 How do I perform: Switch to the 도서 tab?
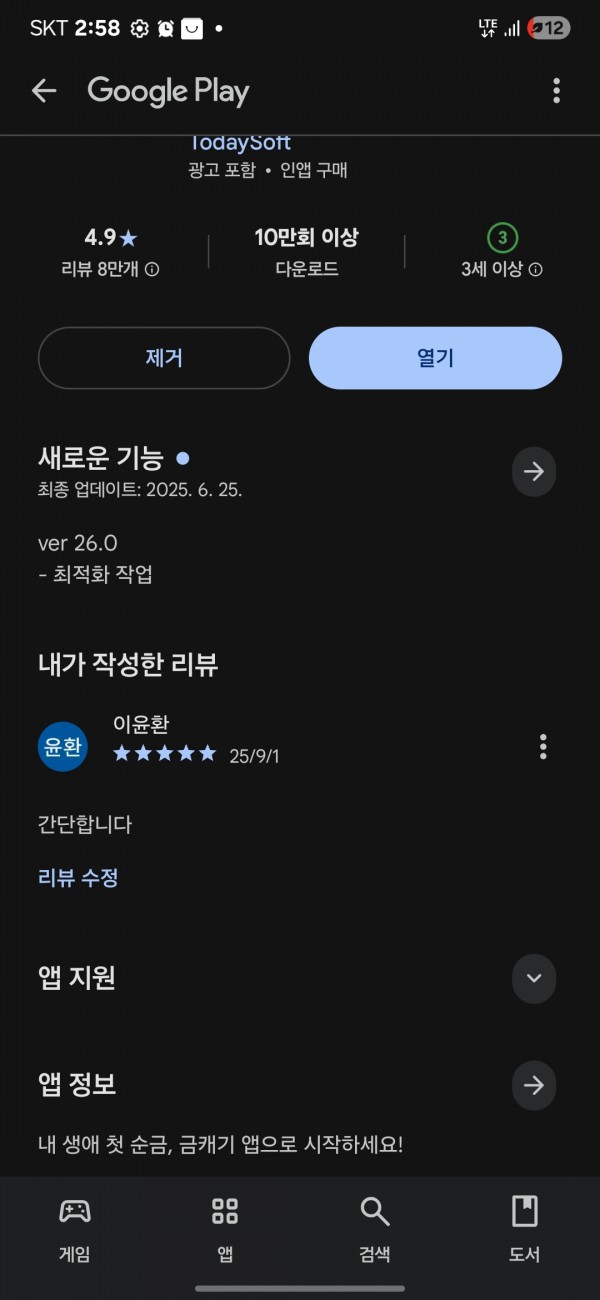525,1229
